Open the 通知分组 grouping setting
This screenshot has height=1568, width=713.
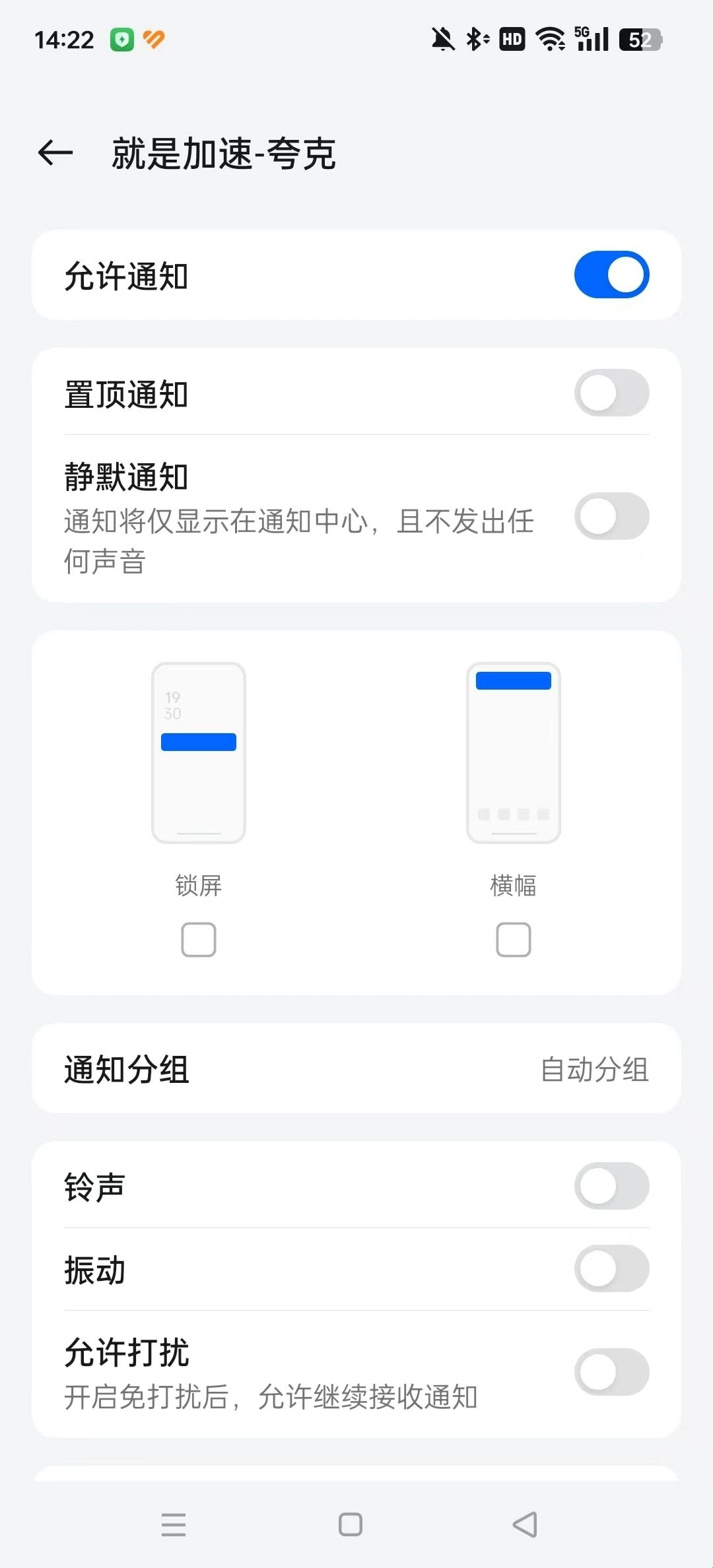[356, 1069]
